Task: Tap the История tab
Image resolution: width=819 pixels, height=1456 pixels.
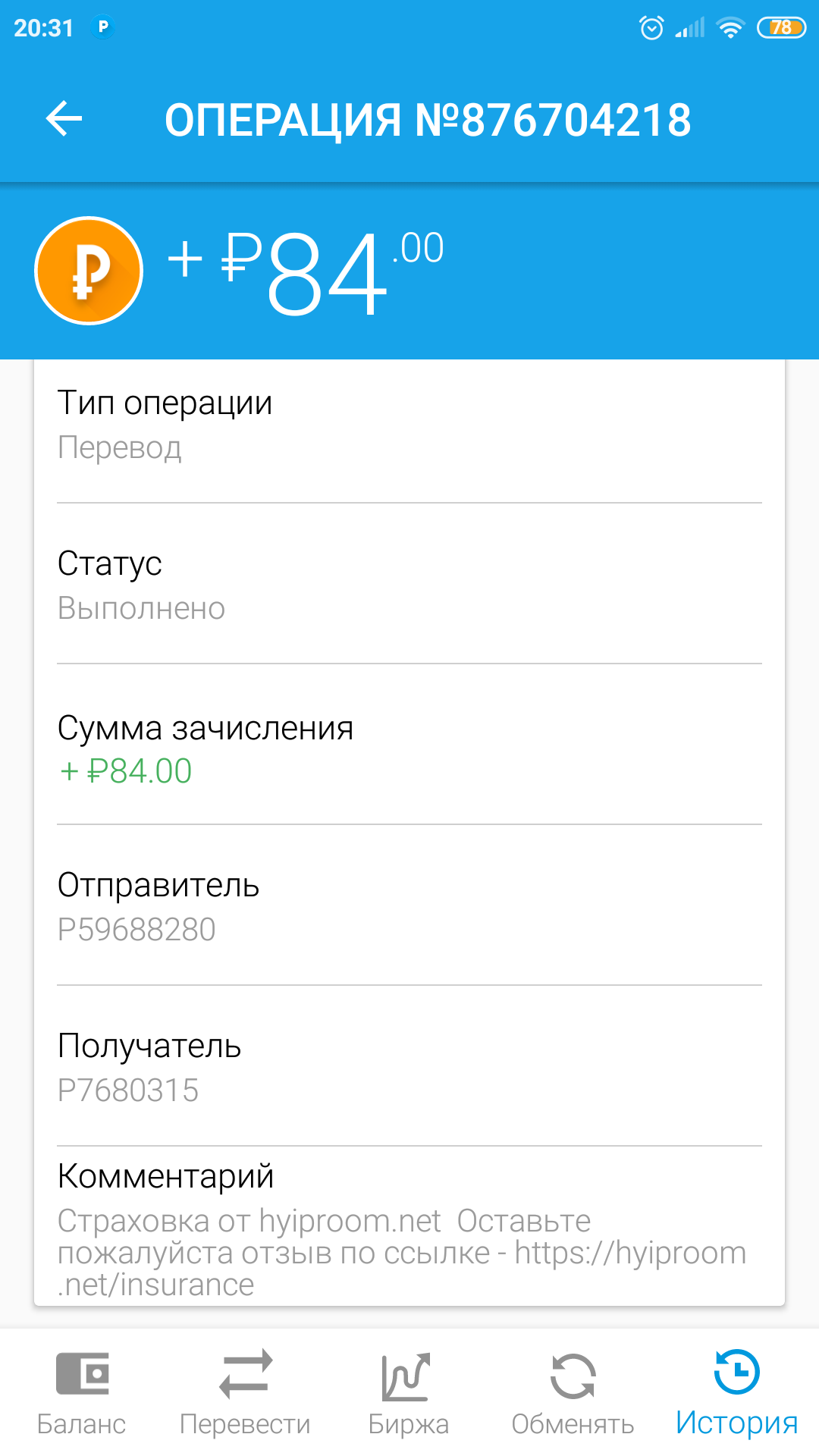Action: [737, 1393]
